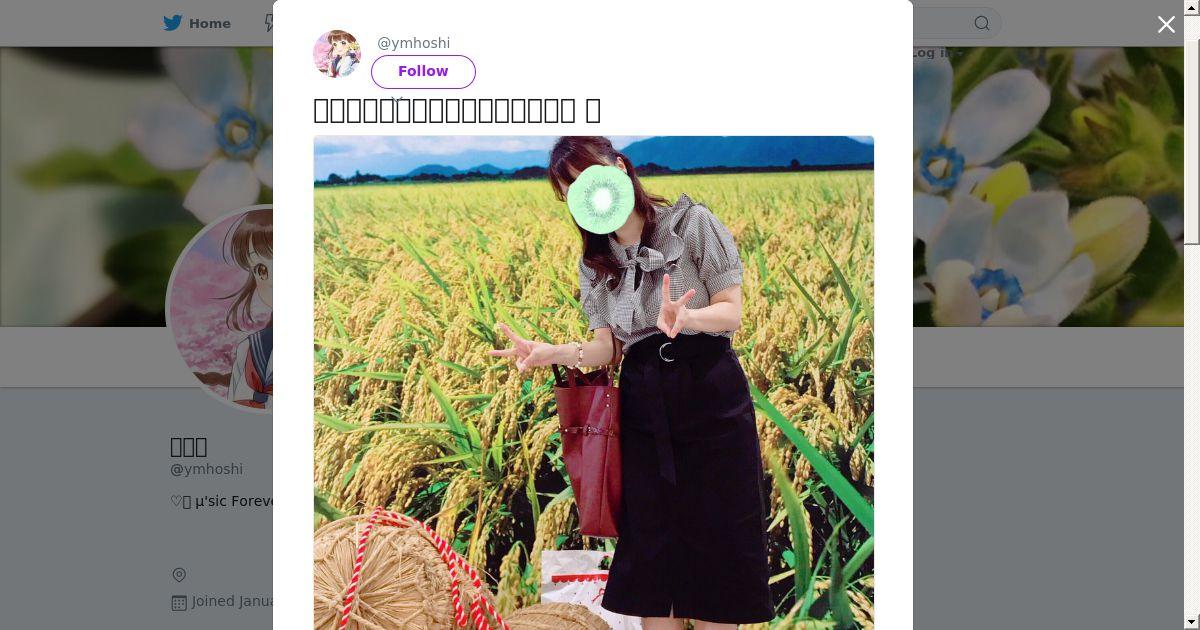
Task: Follow the @ymhoshi account
Action: [x=423, y=72]
